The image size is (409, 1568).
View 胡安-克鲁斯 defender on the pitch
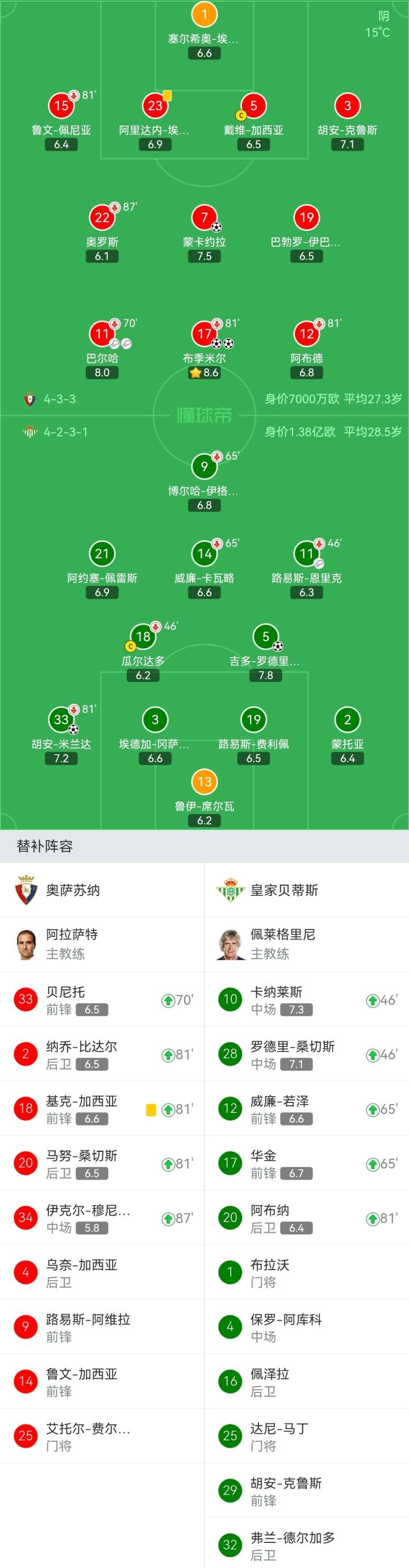click(x=347, y=106)
